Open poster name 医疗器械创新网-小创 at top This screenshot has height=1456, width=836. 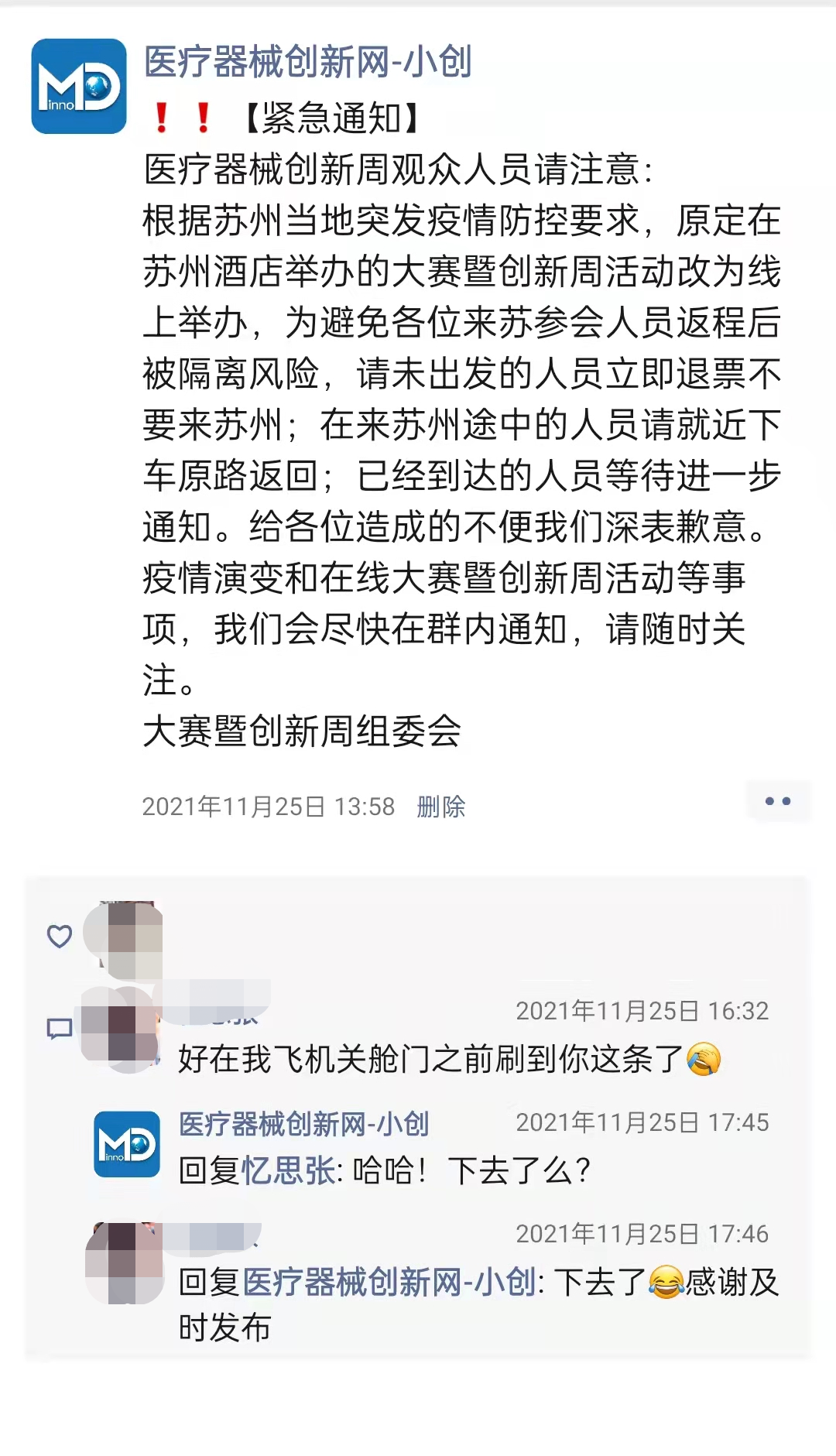307,62
